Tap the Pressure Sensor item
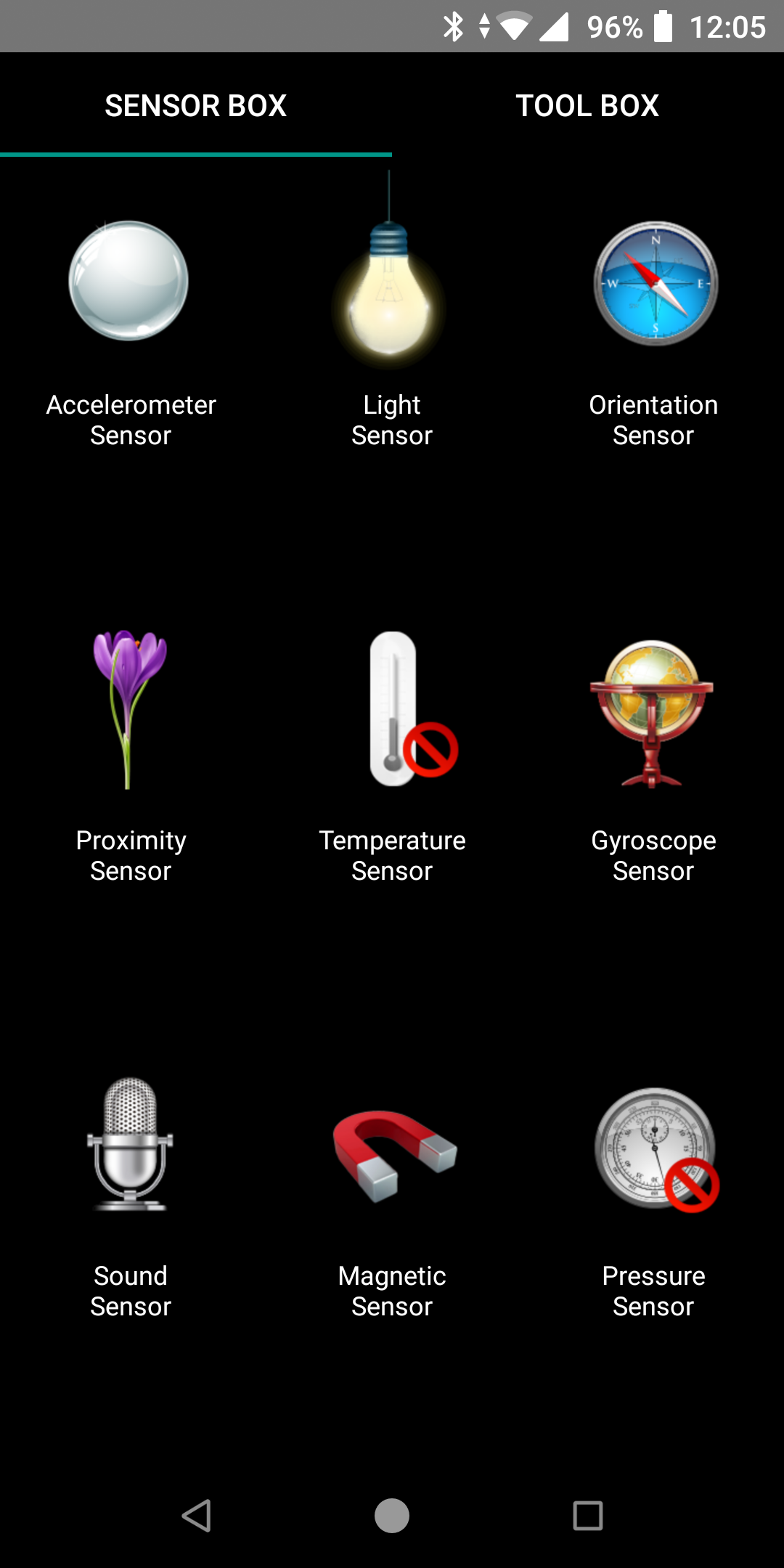The width and height of the screenshot is (784, 1568). click(x=653, y=1198)
